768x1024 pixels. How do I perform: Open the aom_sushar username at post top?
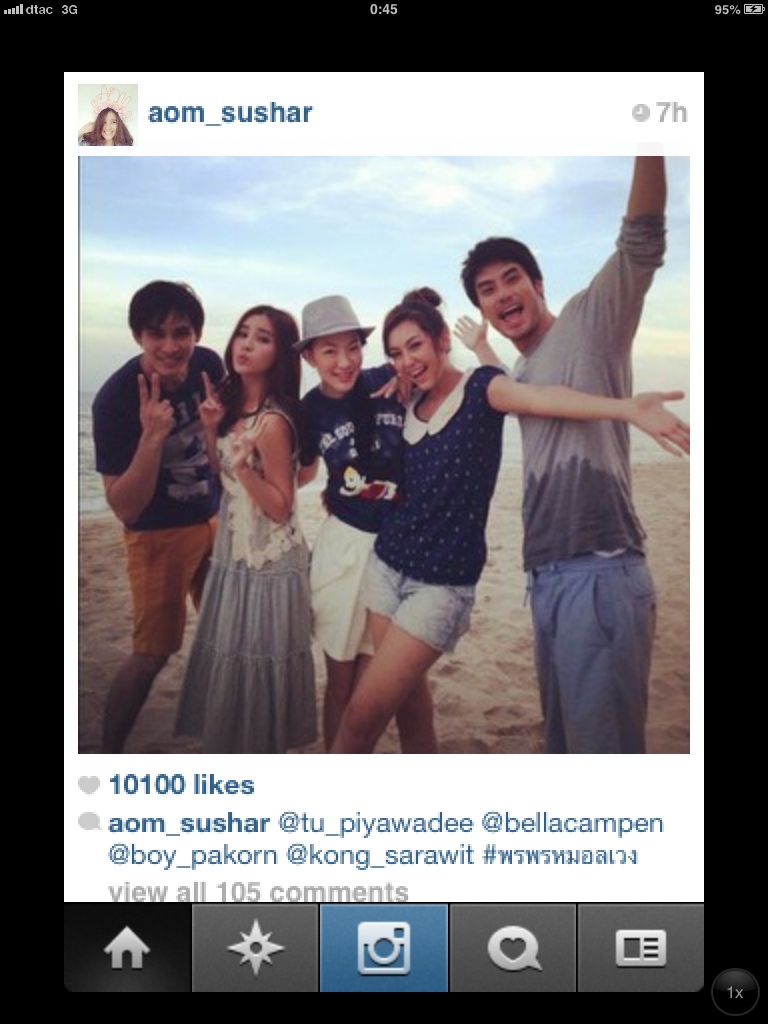pos(230,113)
